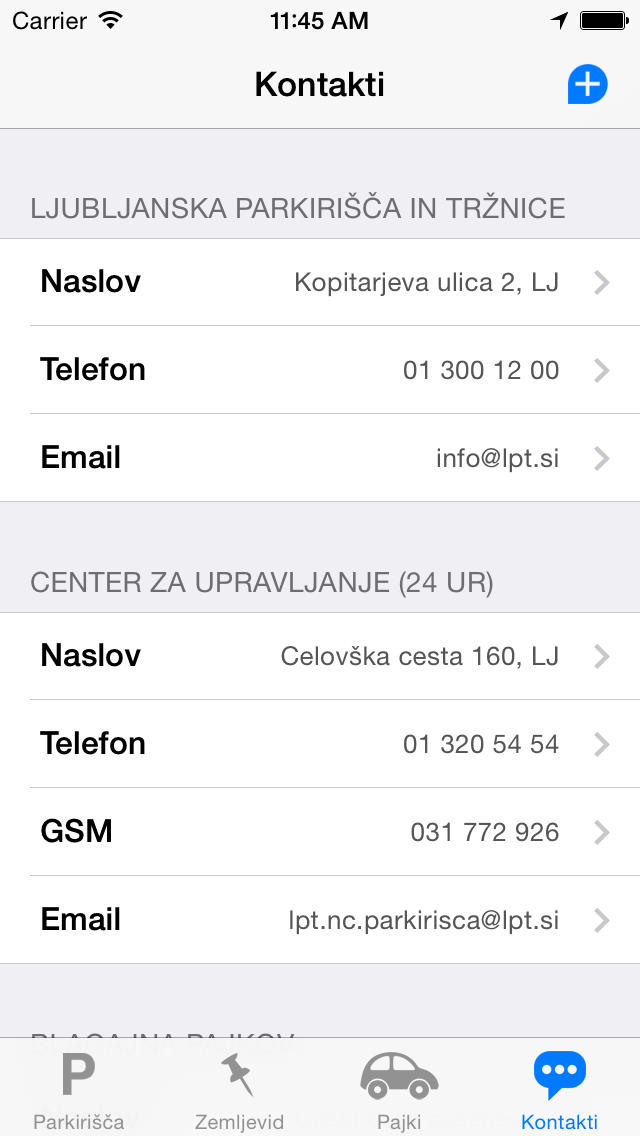
Task: Open address Kopitarjeva ulica 2, LJ
Action: (x=320, y=282)
